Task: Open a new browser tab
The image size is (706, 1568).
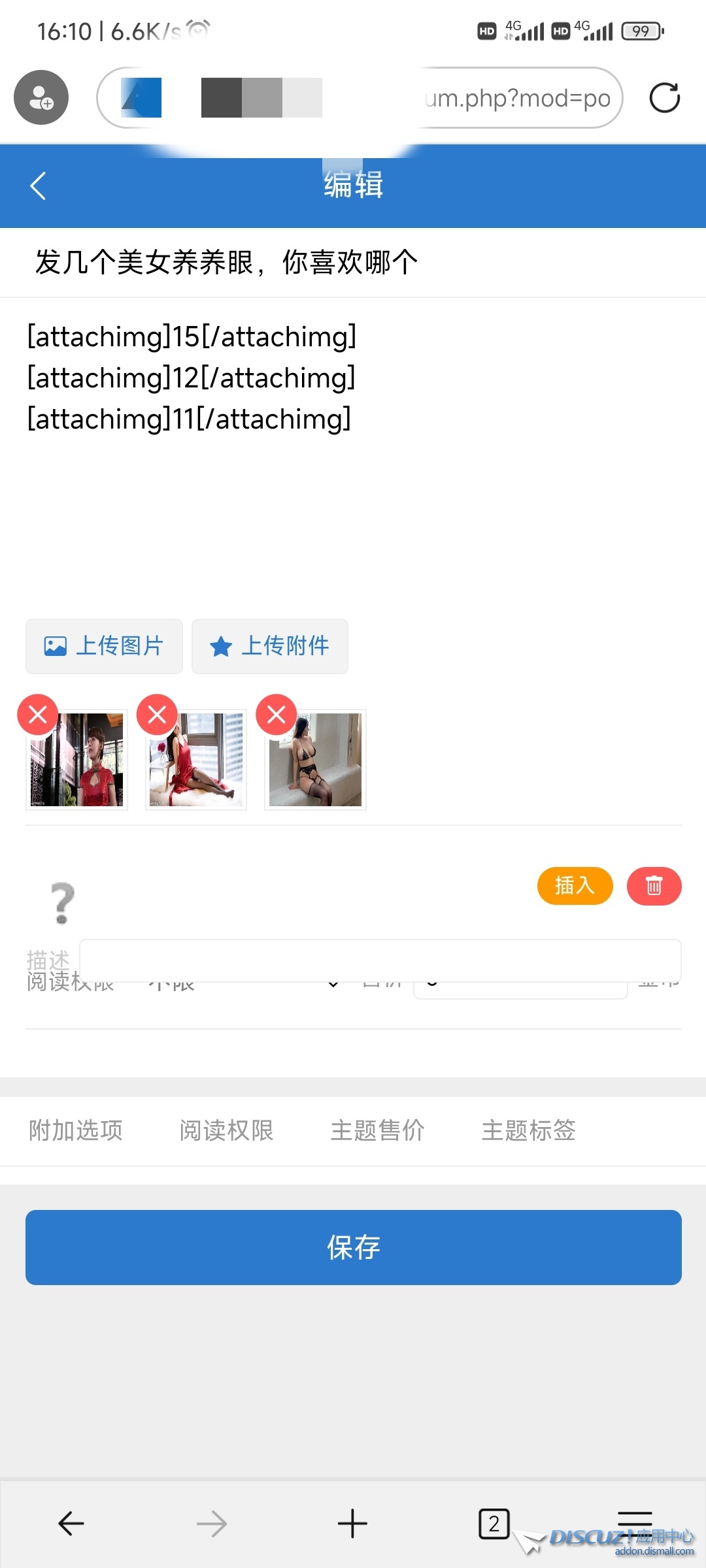Action: tap(352, 1524)
